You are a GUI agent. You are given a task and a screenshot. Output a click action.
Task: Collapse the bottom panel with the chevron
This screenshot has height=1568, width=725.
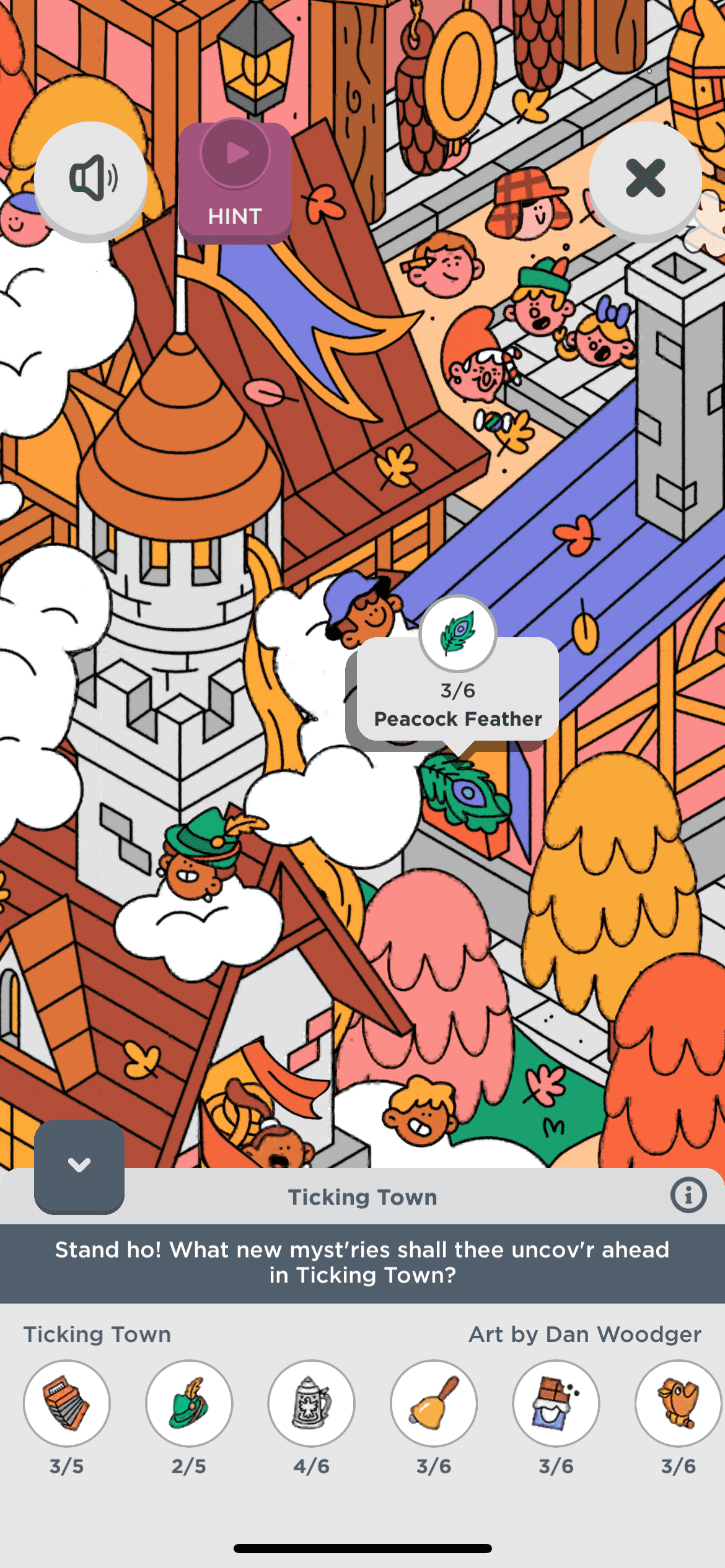coord(79,1165)
